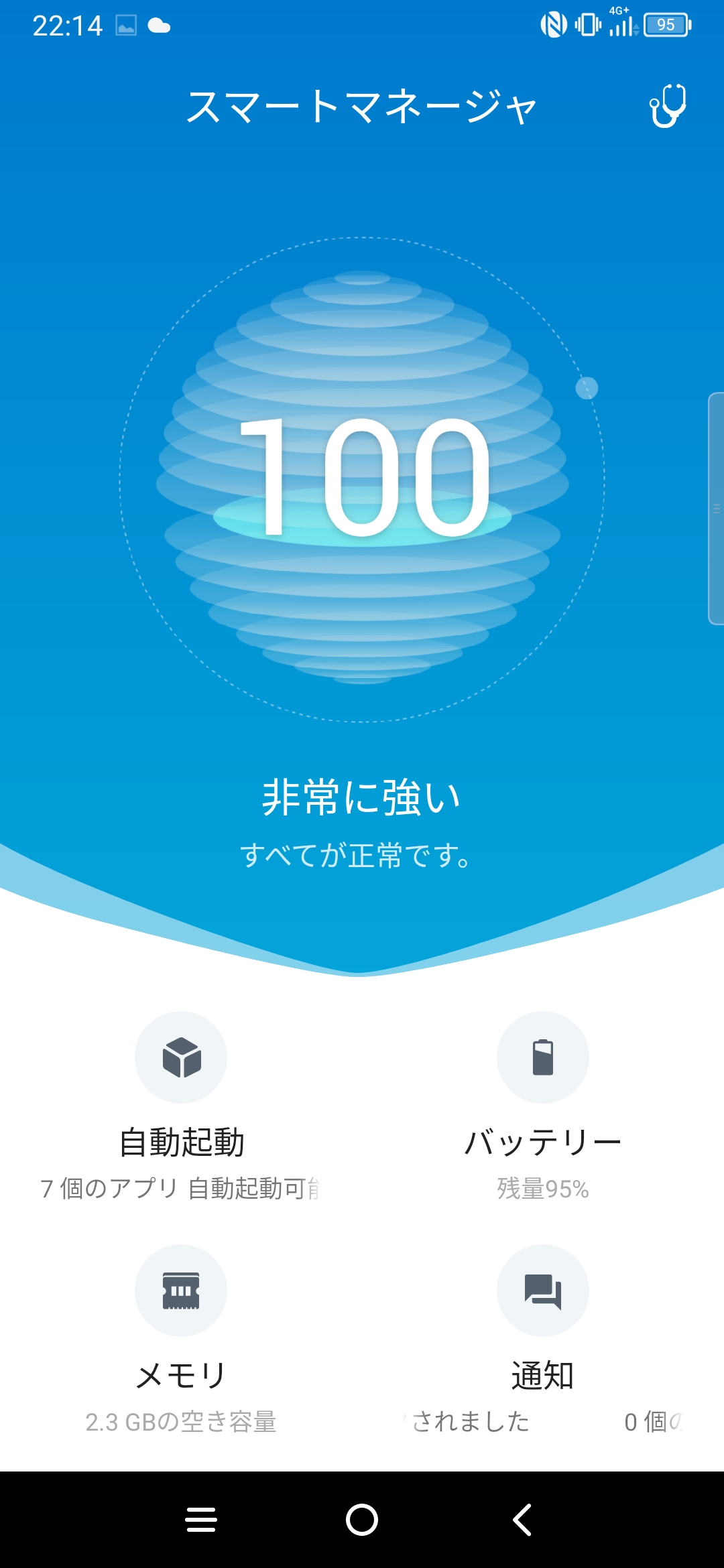Tap the バッテリー battery icon
Viewport: 724px width, 1568px height.
543,1057
